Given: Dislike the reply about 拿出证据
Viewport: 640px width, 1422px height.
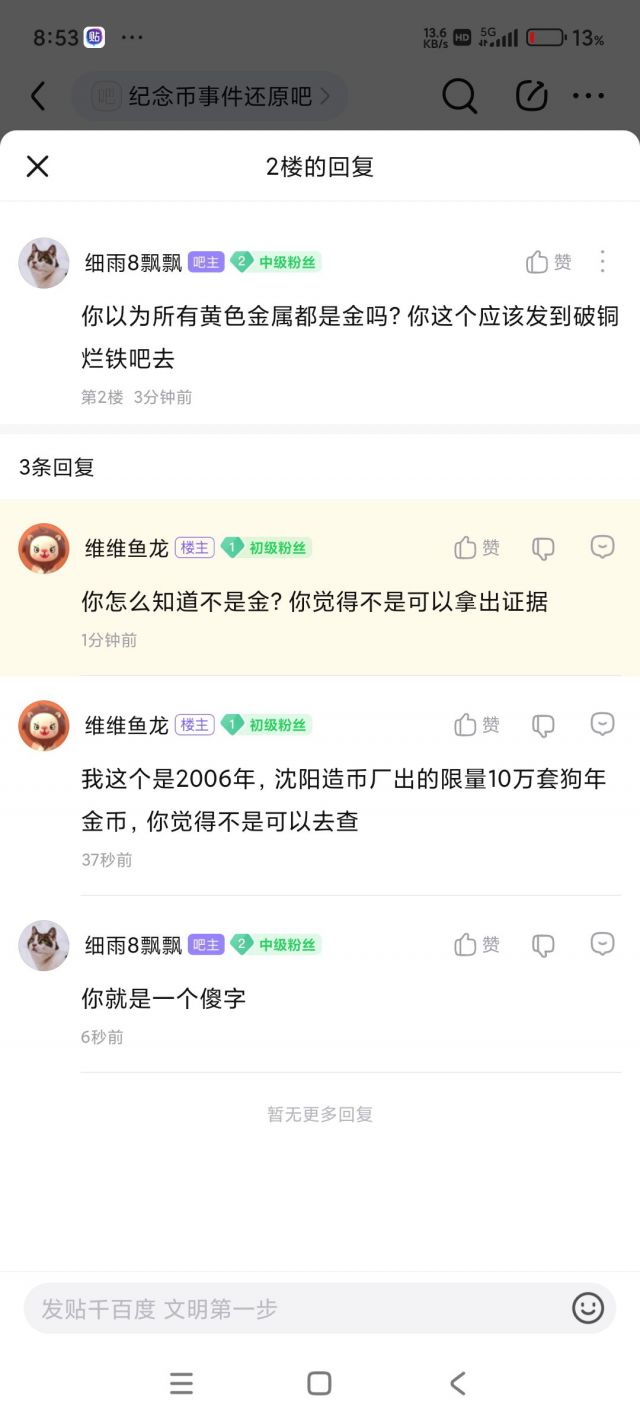Looking at the screenshot, I should click(x=543, y=548).
